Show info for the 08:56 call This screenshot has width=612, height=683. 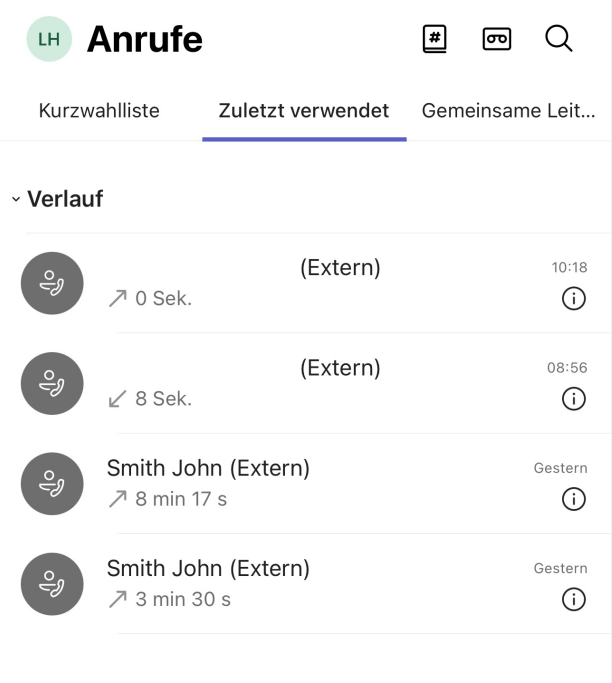pos(574,399)
